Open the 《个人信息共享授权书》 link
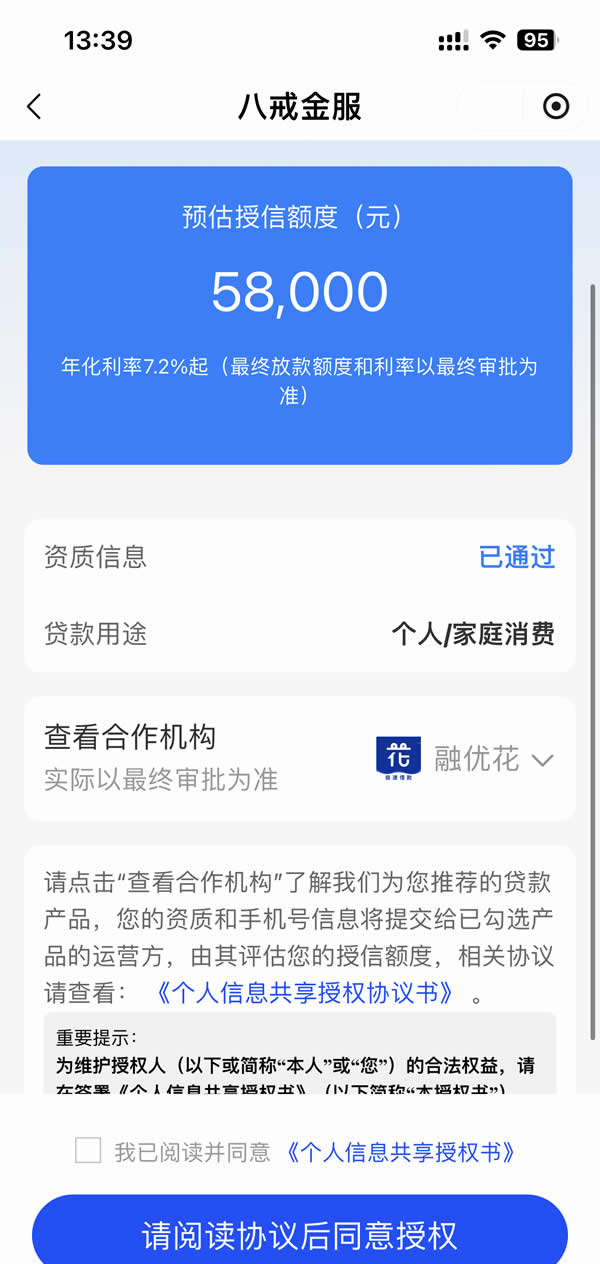This screenshot has width=600, height=1264. tap(400, 1152)
